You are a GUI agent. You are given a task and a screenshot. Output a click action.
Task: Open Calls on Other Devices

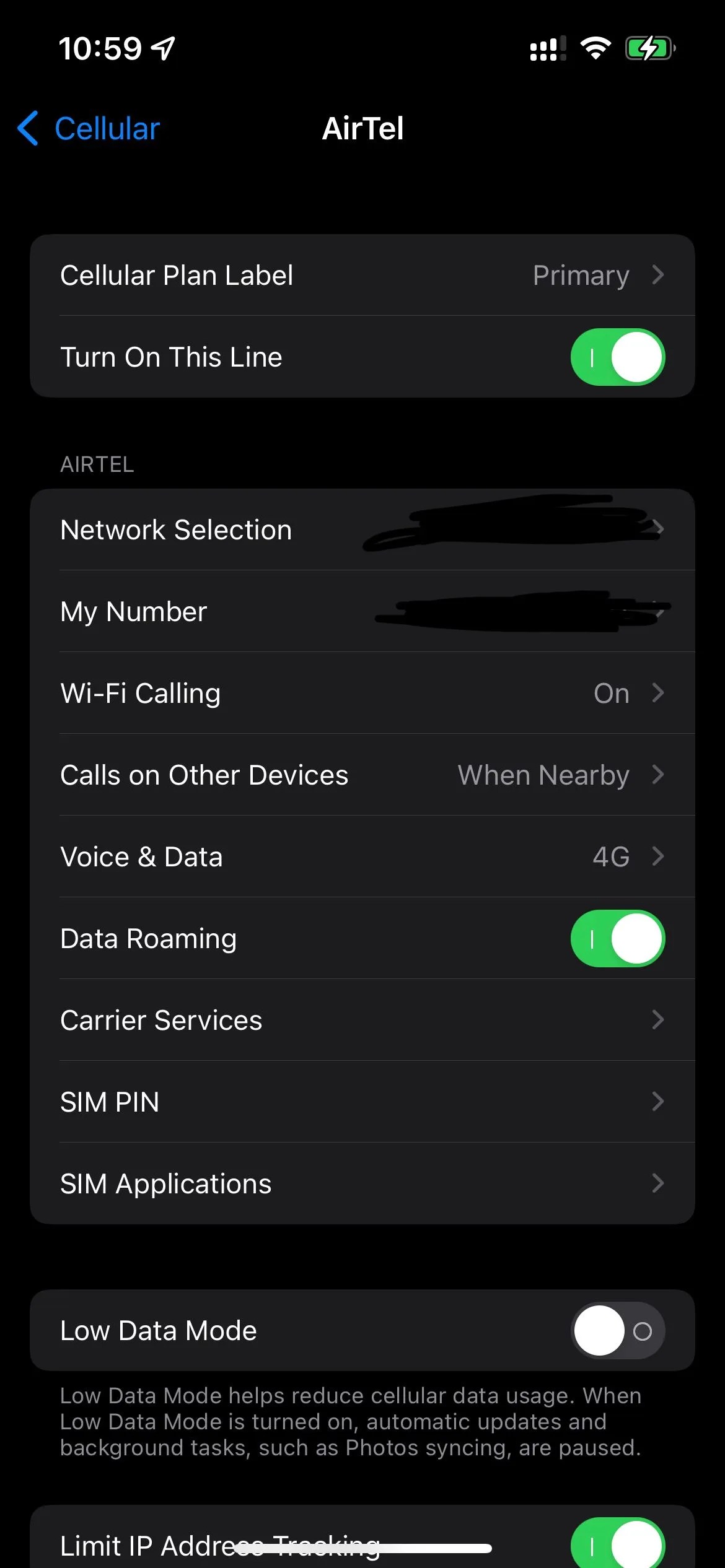click(362, 775)
